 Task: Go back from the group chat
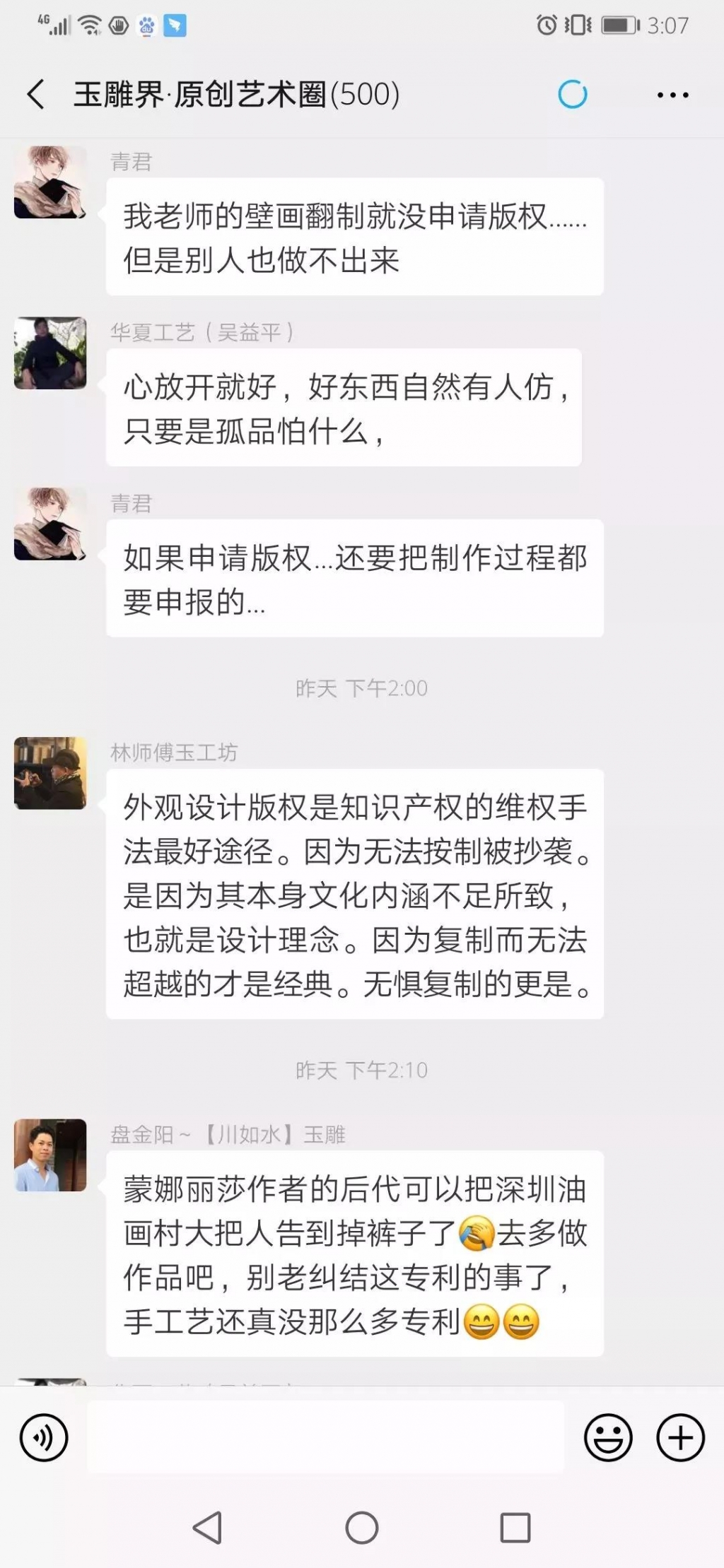click(35, 94)
